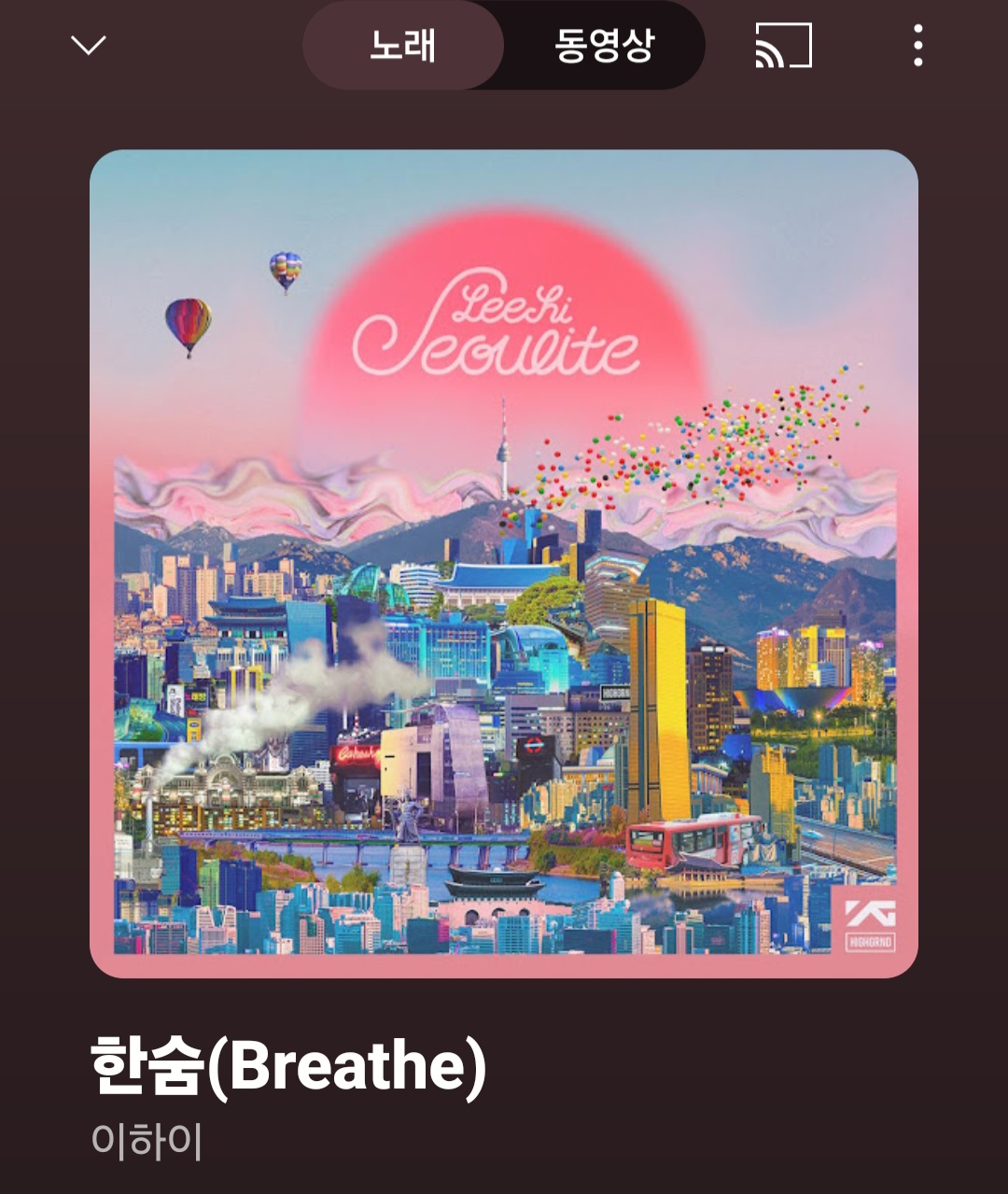Open the cast to device icon
The image size is (1008, 1194).
click(783, 45)
